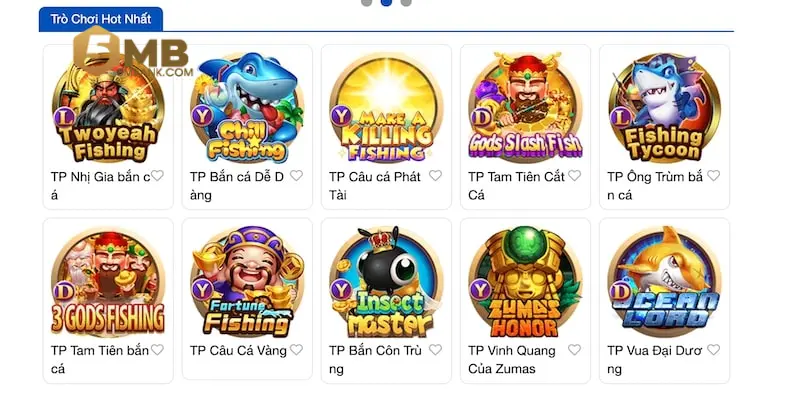Open the TP Câu Cá Vàng game
Viewport: 800px width, 400px height.
point(247,283)
